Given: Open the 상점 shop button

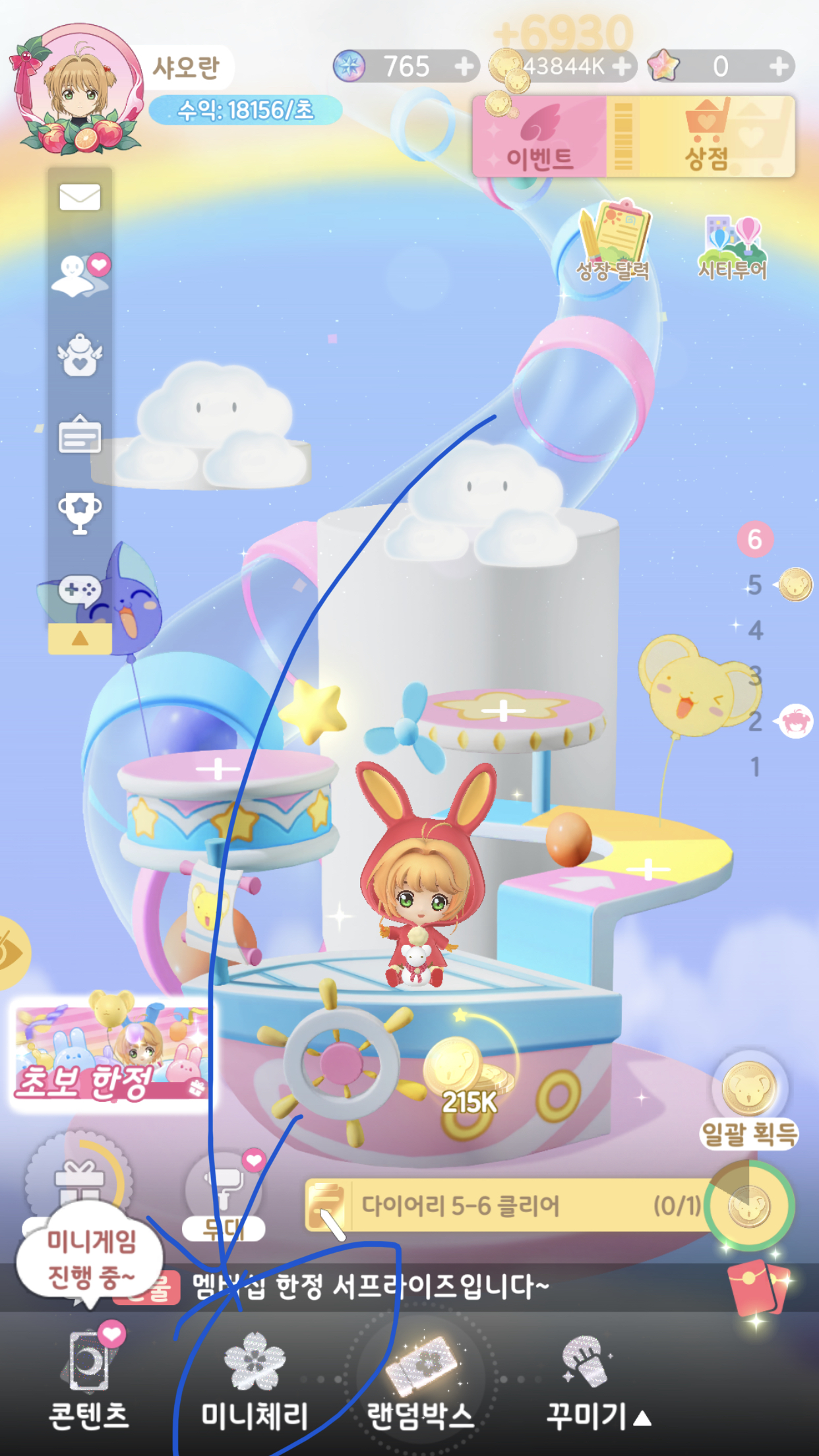Looking at the screenshot, I should 706,136.
